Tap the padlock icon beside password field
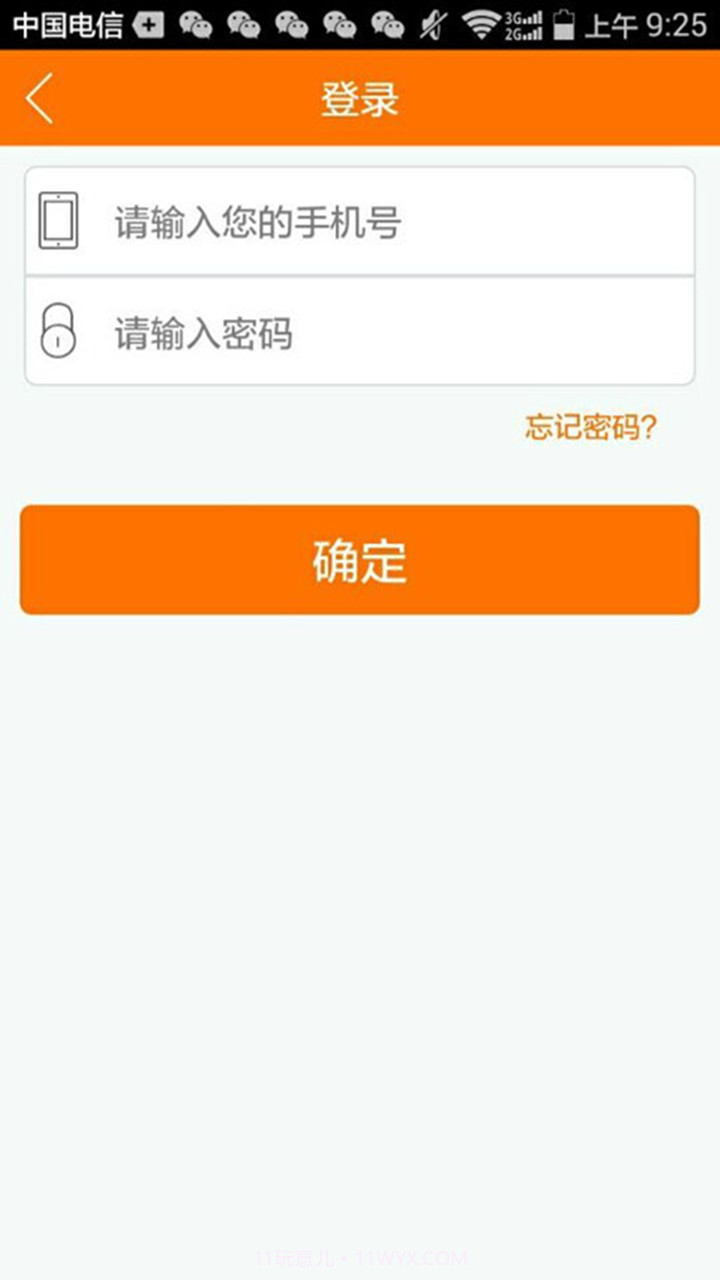Viewport: 720px width, 1280px height. click(60, 330)
